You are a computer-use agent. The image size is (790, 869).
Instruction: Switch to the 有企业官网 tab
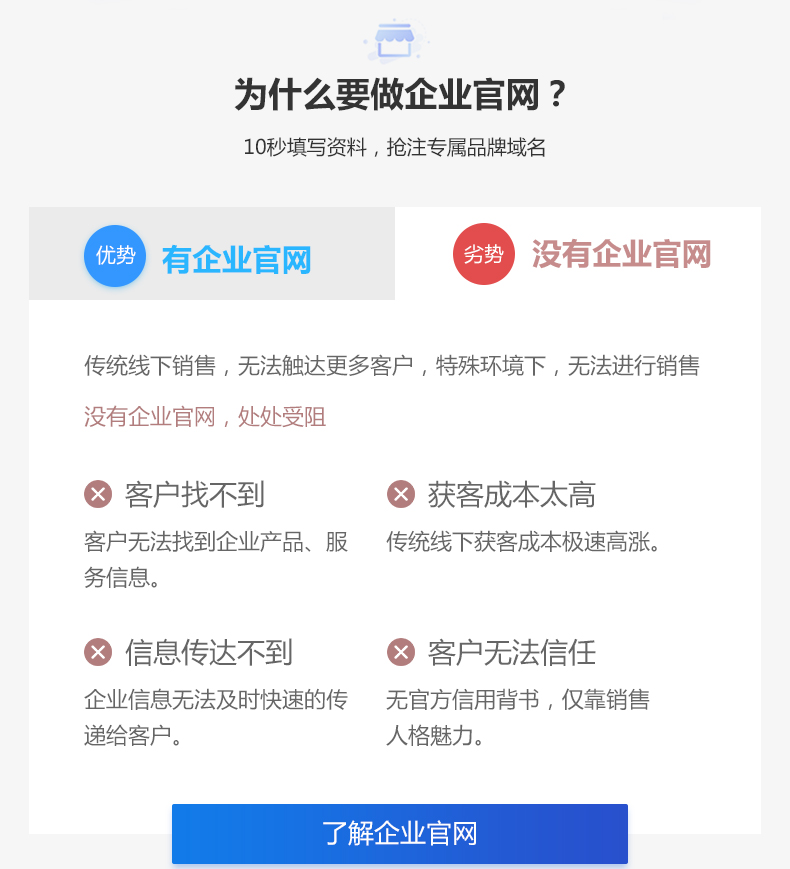(x=212, y=255)
